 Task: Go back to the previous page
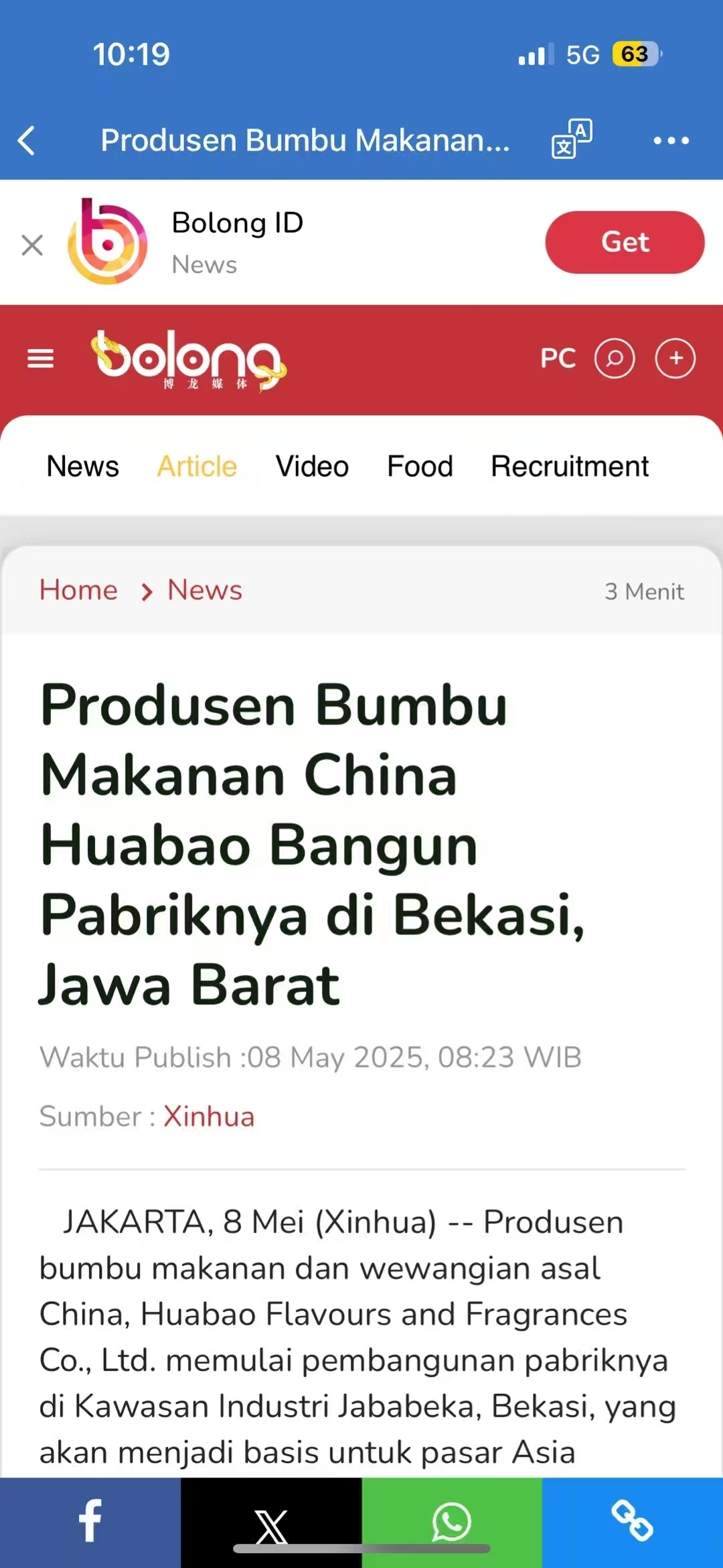pos(27,141)
